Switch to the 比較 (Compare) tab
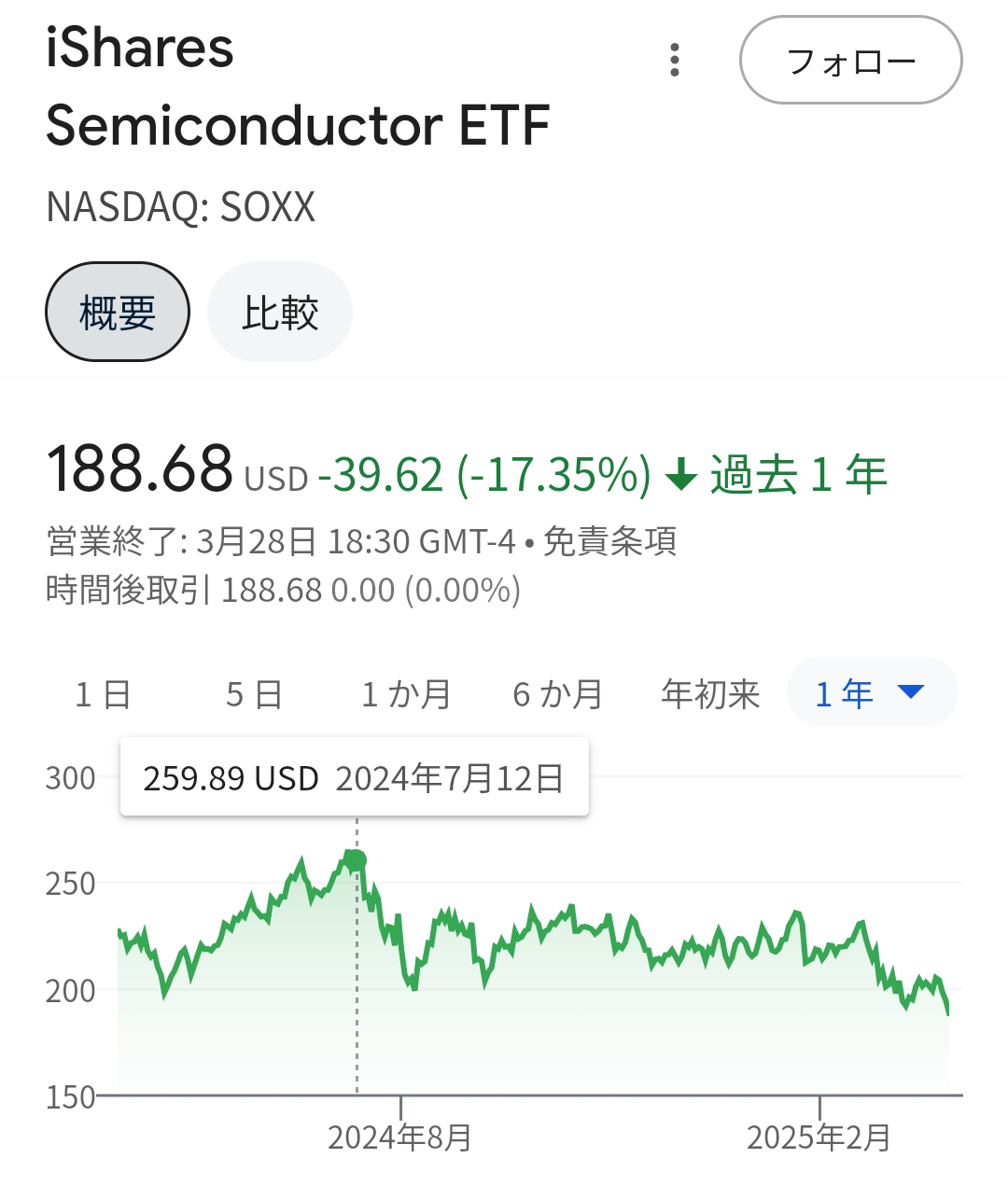 (279, 312)
